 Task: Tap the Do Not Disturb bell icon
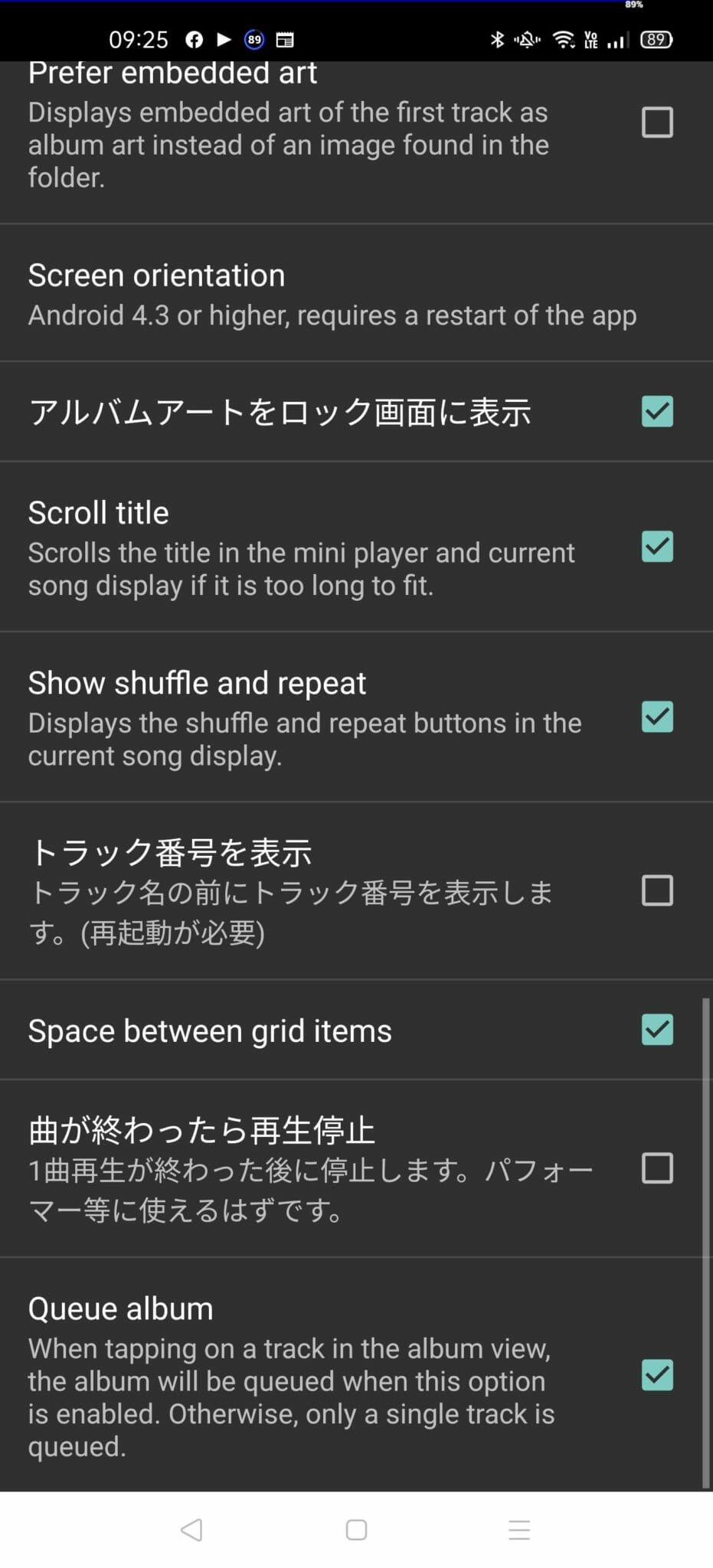528,40
